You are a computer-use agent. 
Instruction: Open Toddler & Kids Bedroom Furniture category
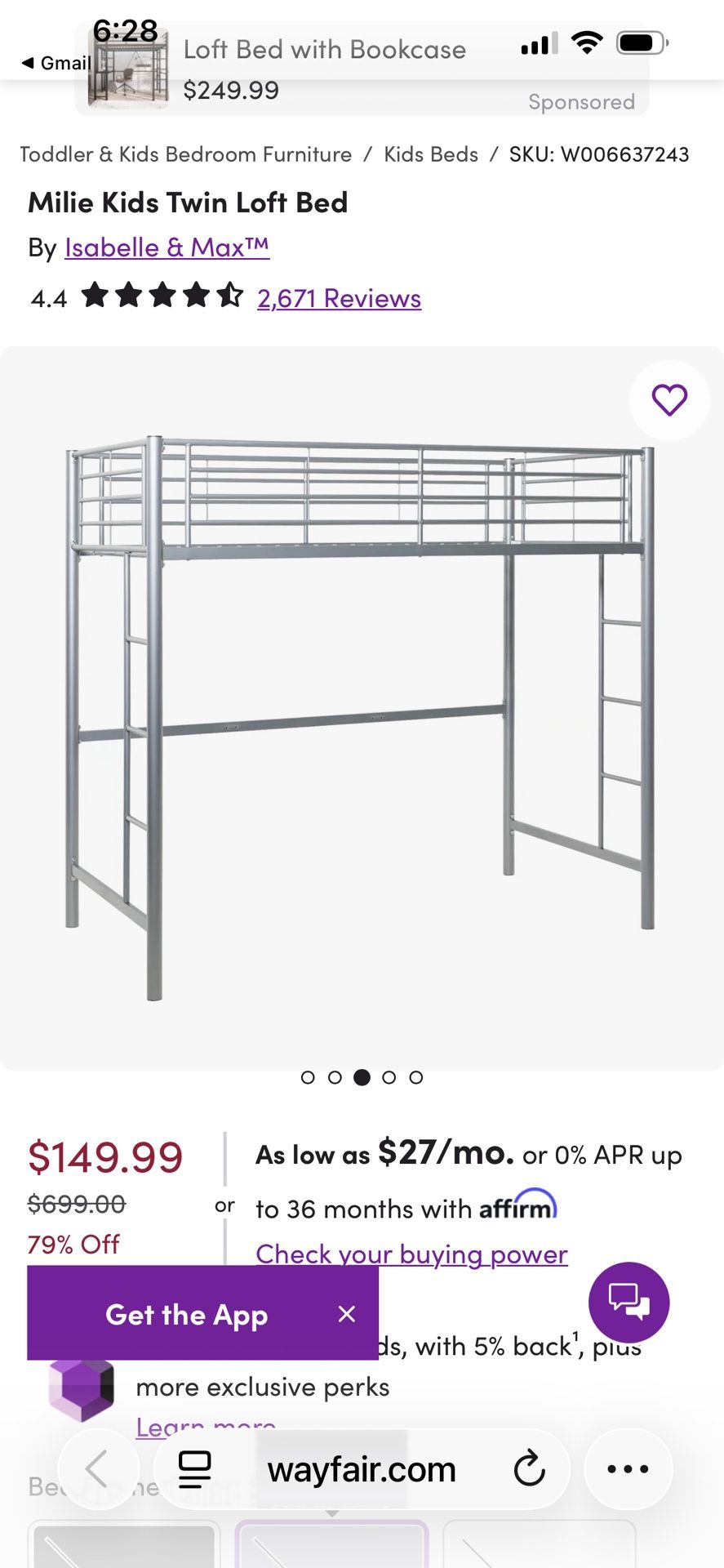(x=185, y=154)
